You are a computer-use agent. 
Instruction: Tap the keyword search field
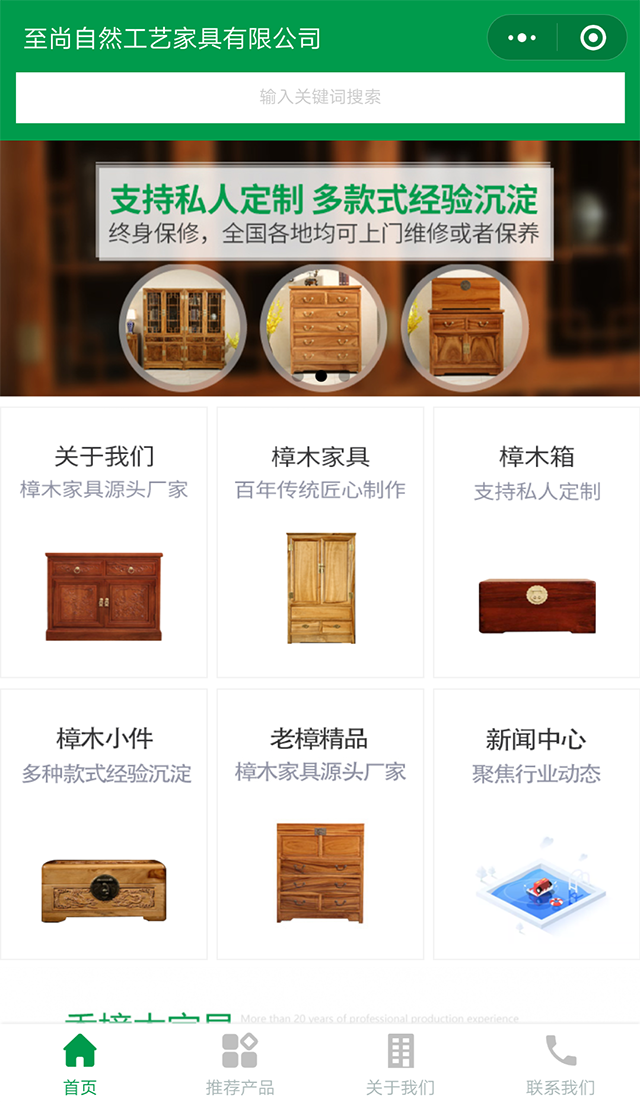(320, 97)
